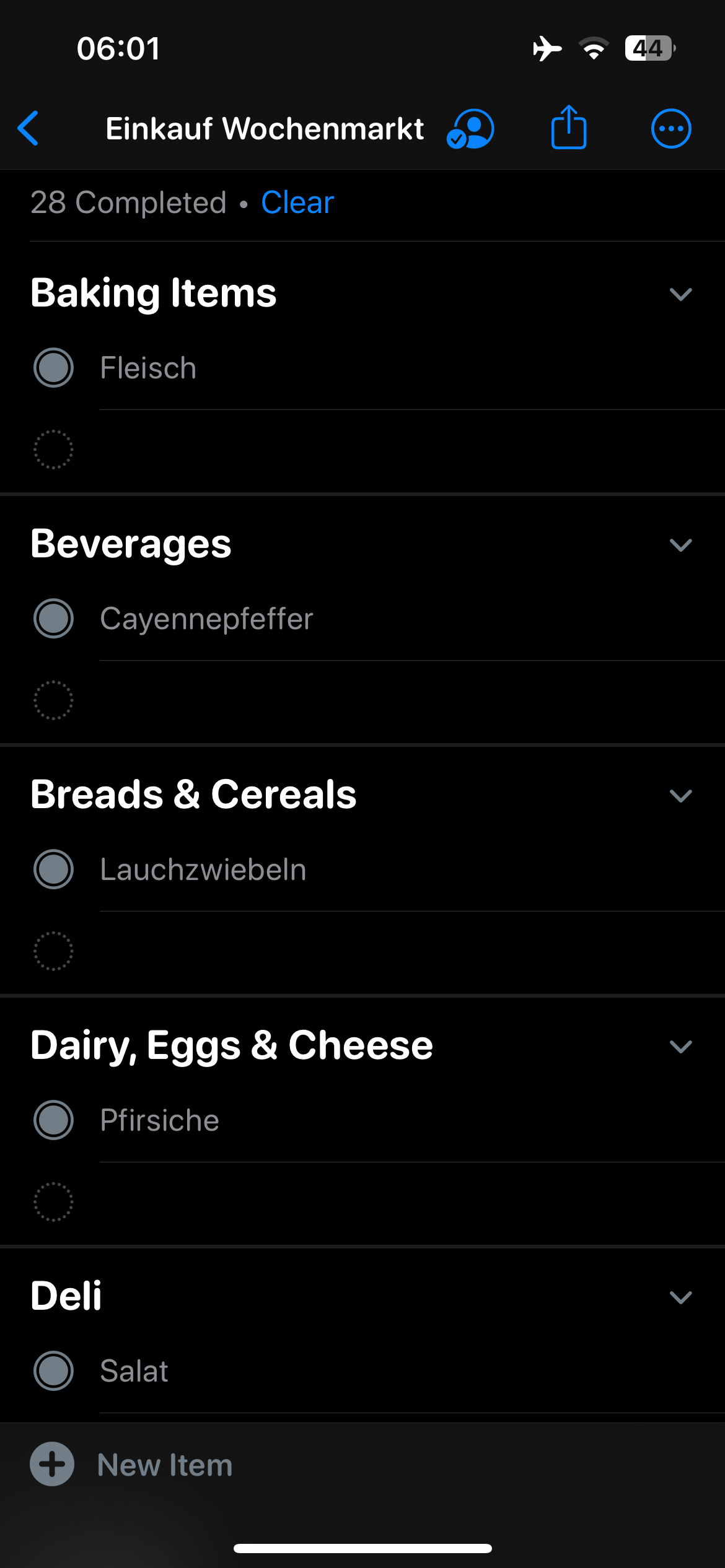Uncheck the Cayennepfeffer item
The height and width of the screenshot is (1568, 725).
(x=53, y=619)
